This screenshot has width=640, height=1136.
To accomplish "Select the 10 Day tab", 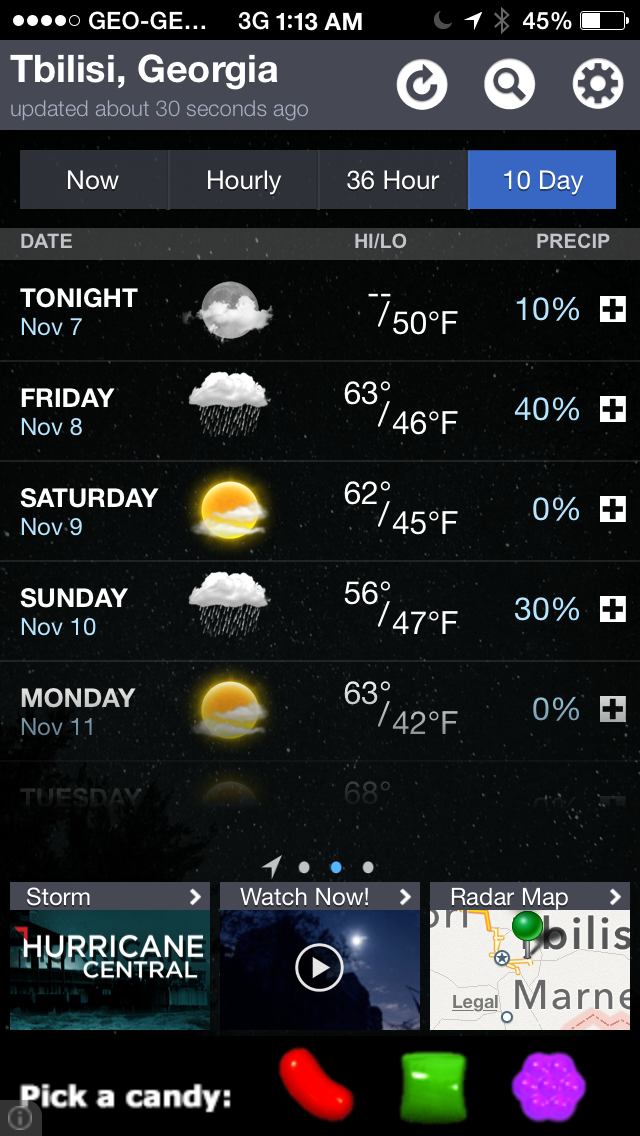I will (542, 180).
